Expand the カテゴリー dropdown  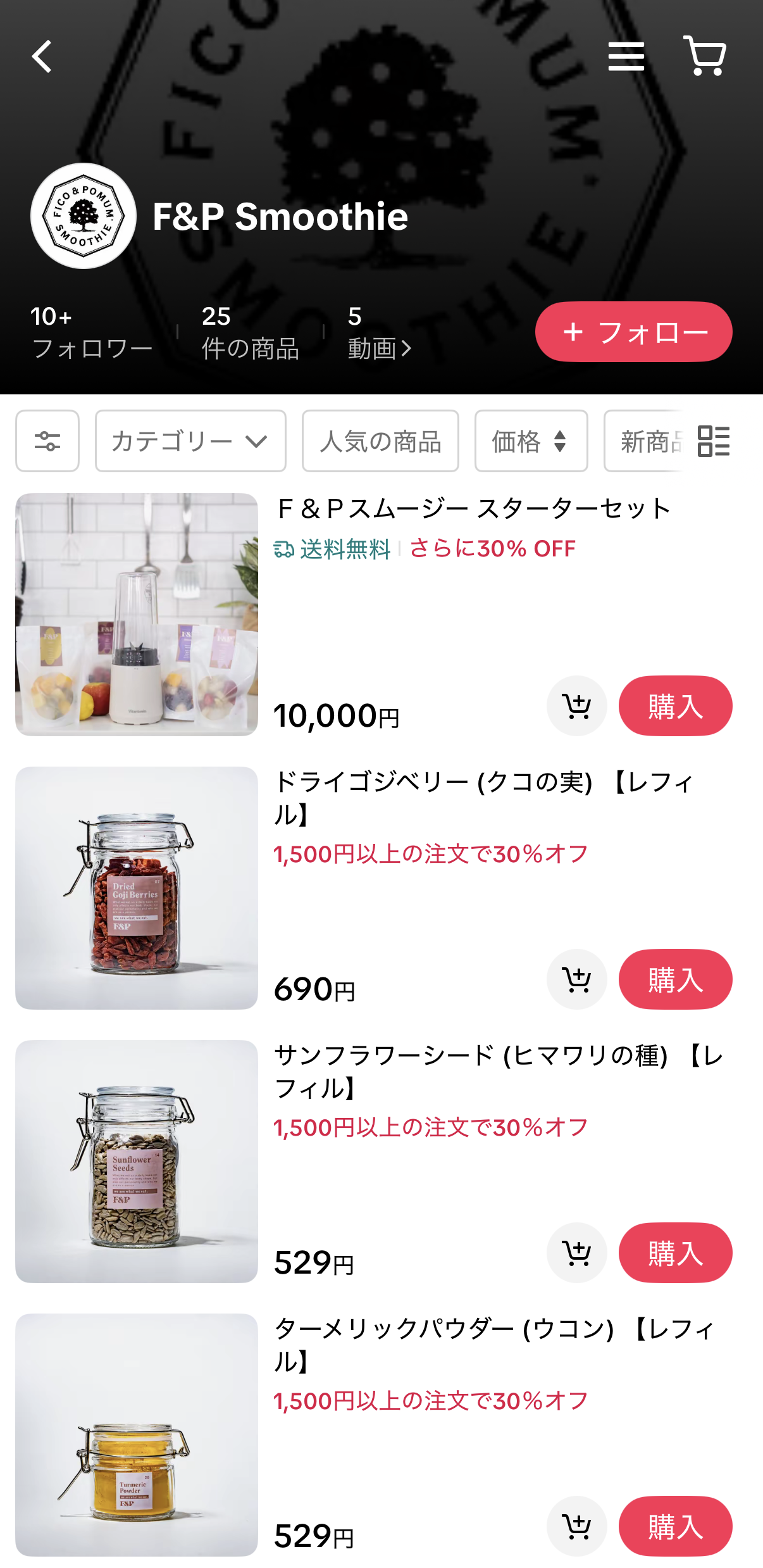pos(190,441)
